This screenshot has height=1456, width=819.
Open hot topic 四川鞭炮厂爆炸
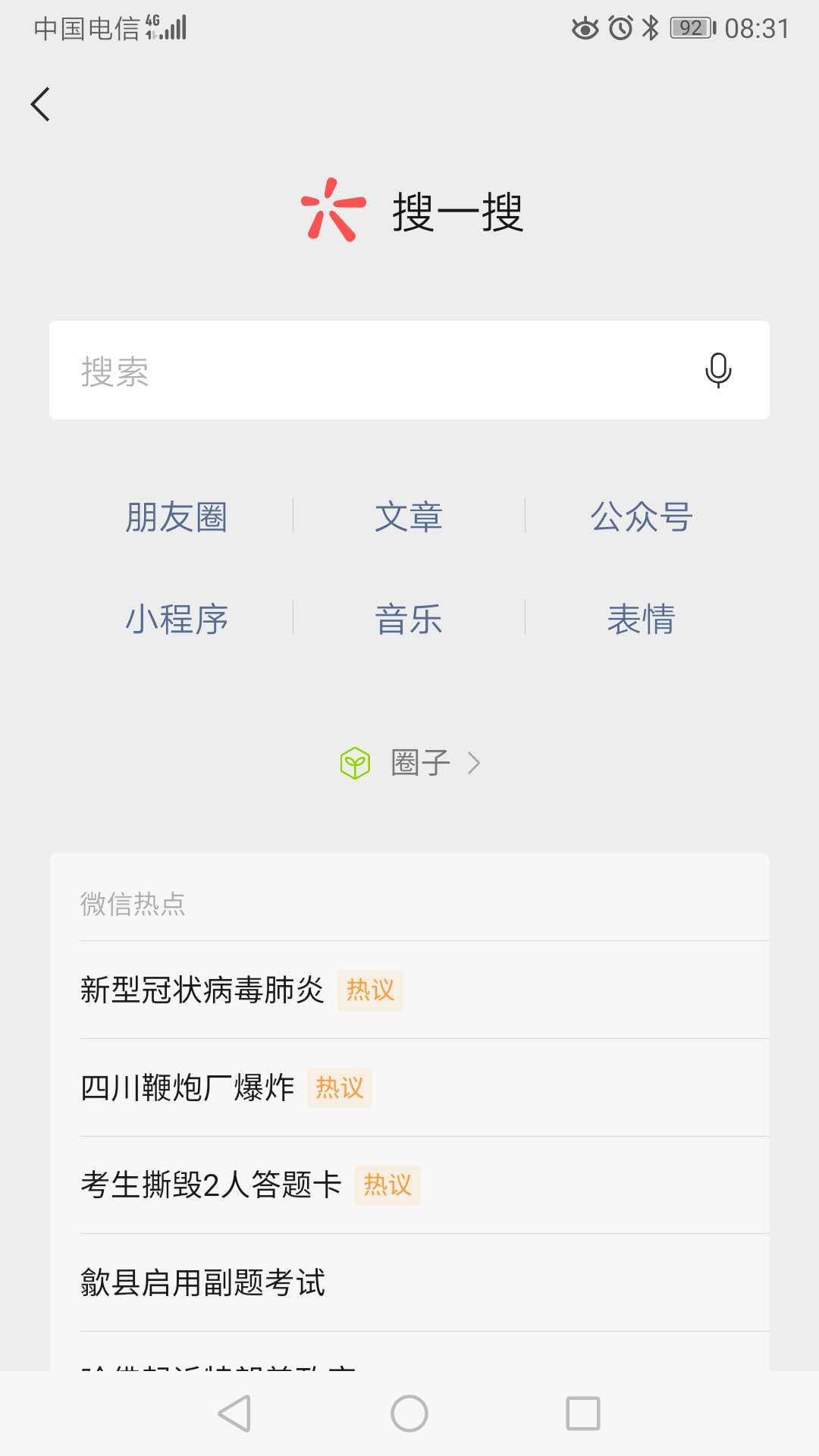tap(187, 1087)
